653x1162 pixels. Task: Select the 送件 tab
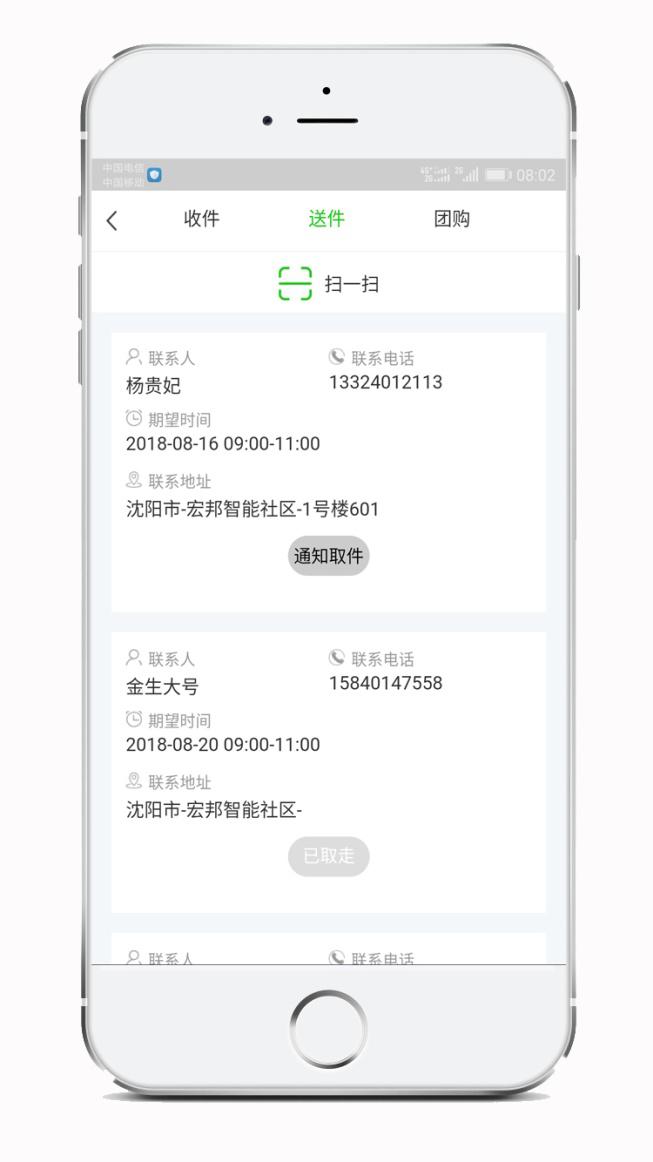coord(326,220)
